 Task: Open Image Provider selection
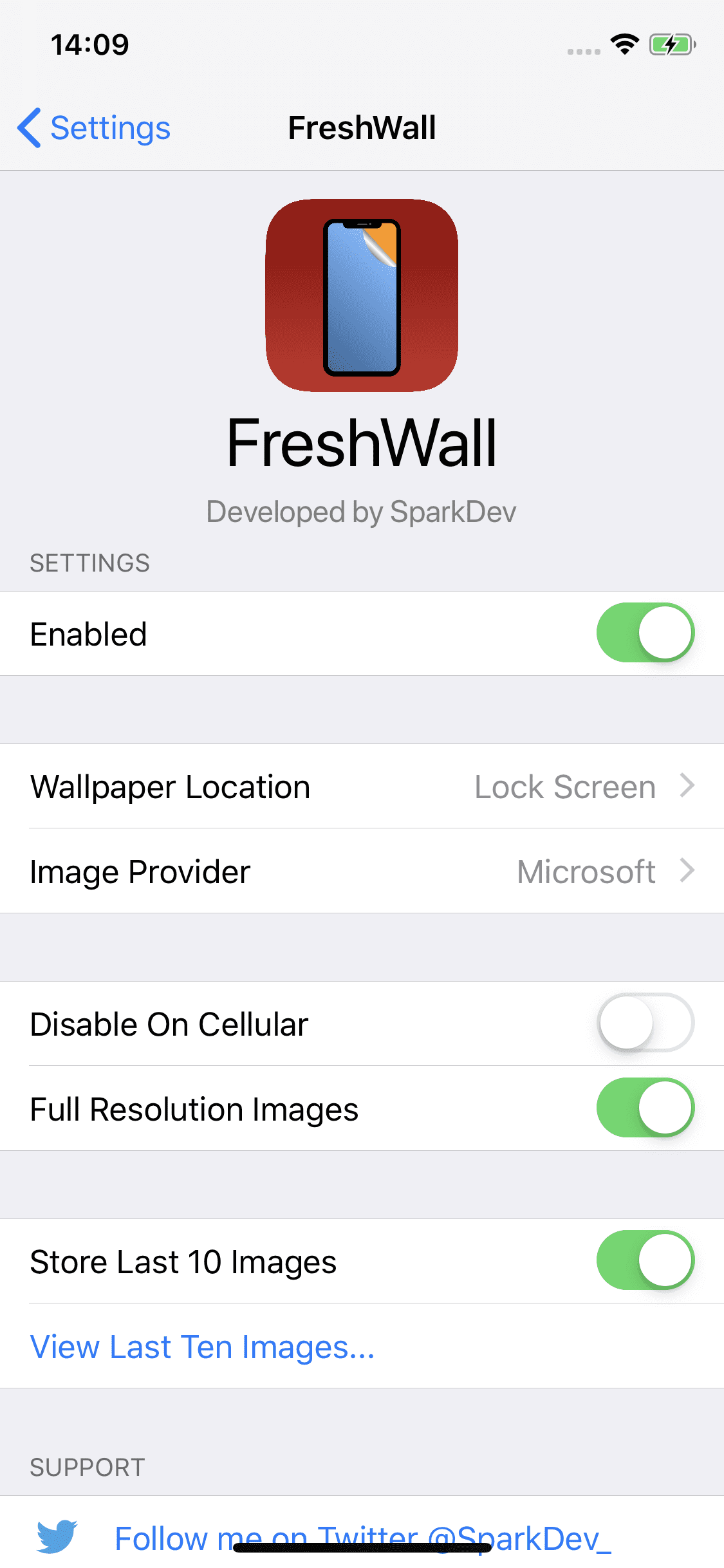pyautogui.click(x=362, y=872)
